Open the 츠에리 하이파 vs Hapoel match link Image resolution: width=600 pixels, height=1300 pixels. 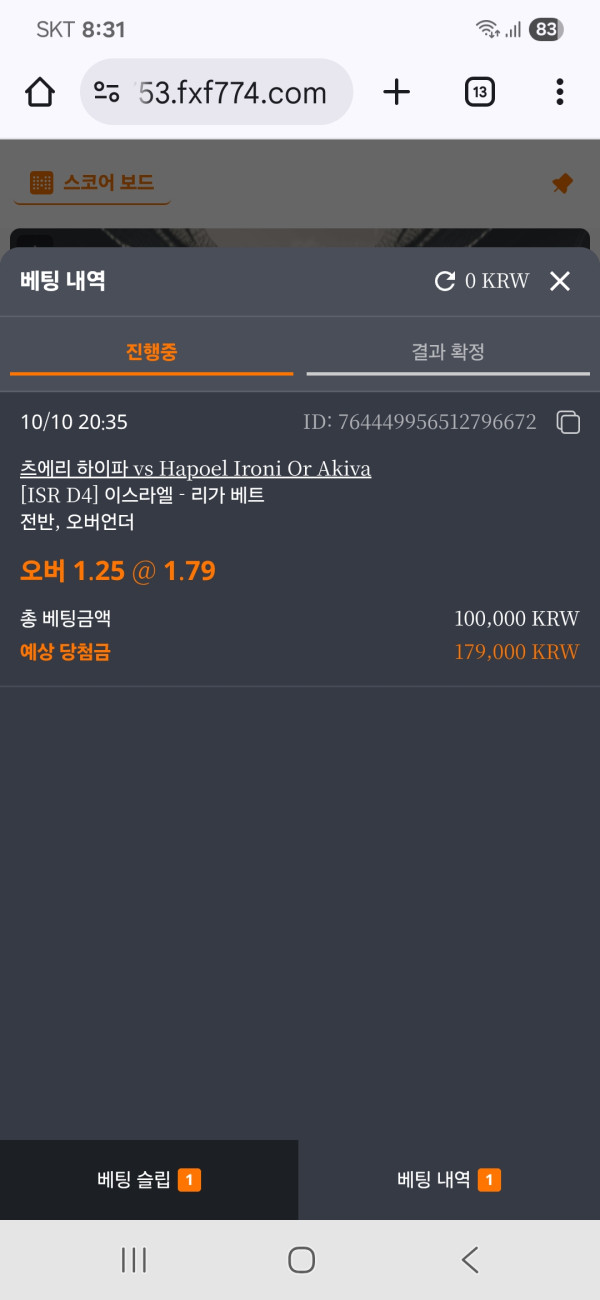[x=195, y=469]
